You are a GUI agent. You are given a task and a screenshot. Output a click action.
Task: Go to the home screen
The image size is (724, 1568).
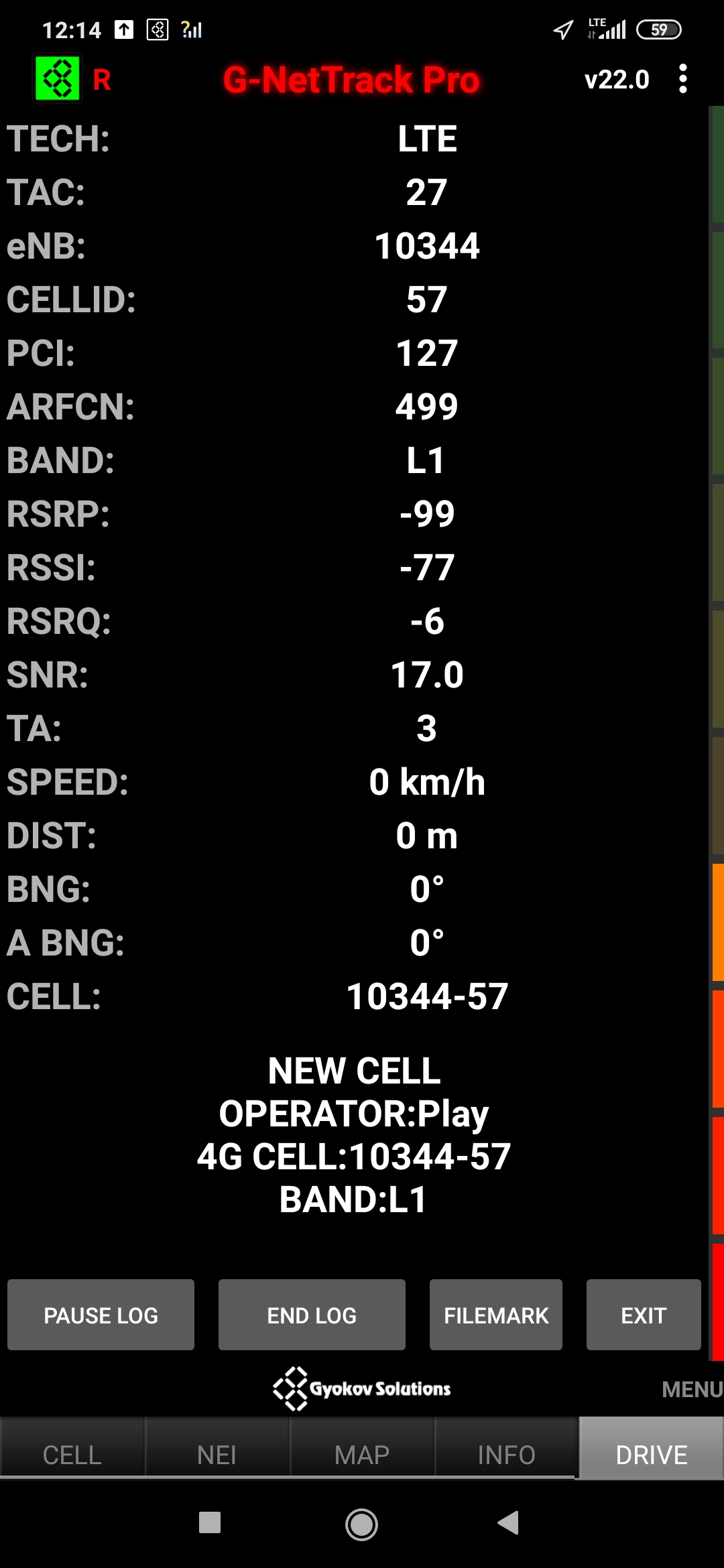(361, 1524)
